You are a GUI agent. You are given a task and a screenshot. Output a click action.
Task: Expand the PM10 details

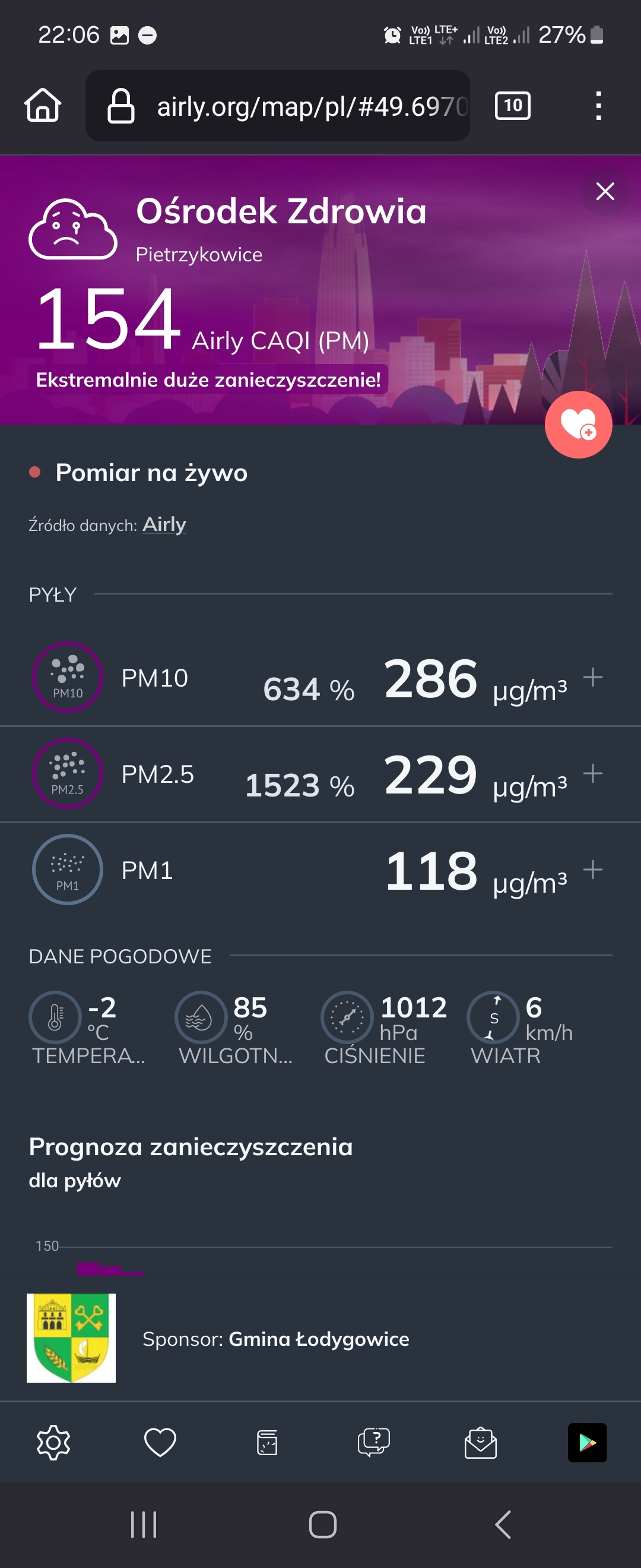(592, 677)
